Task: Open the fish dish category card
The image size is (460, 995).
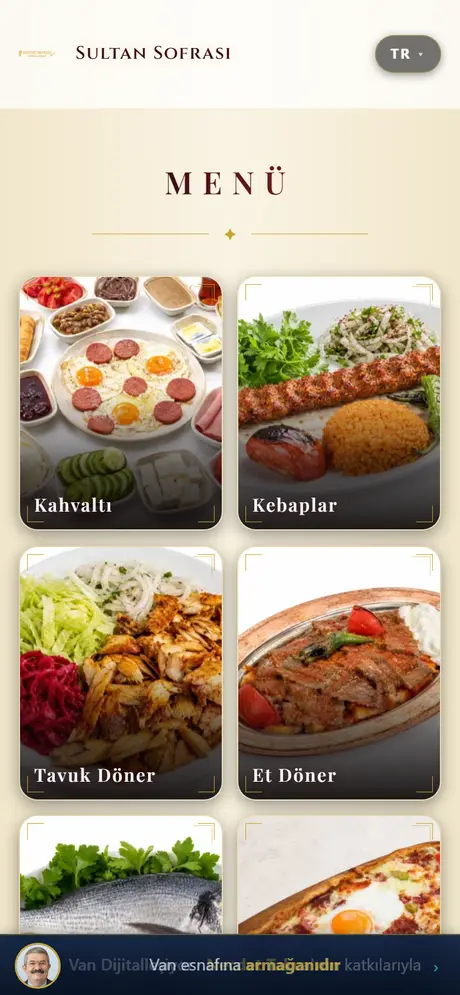Action: (x=121, y=875)
